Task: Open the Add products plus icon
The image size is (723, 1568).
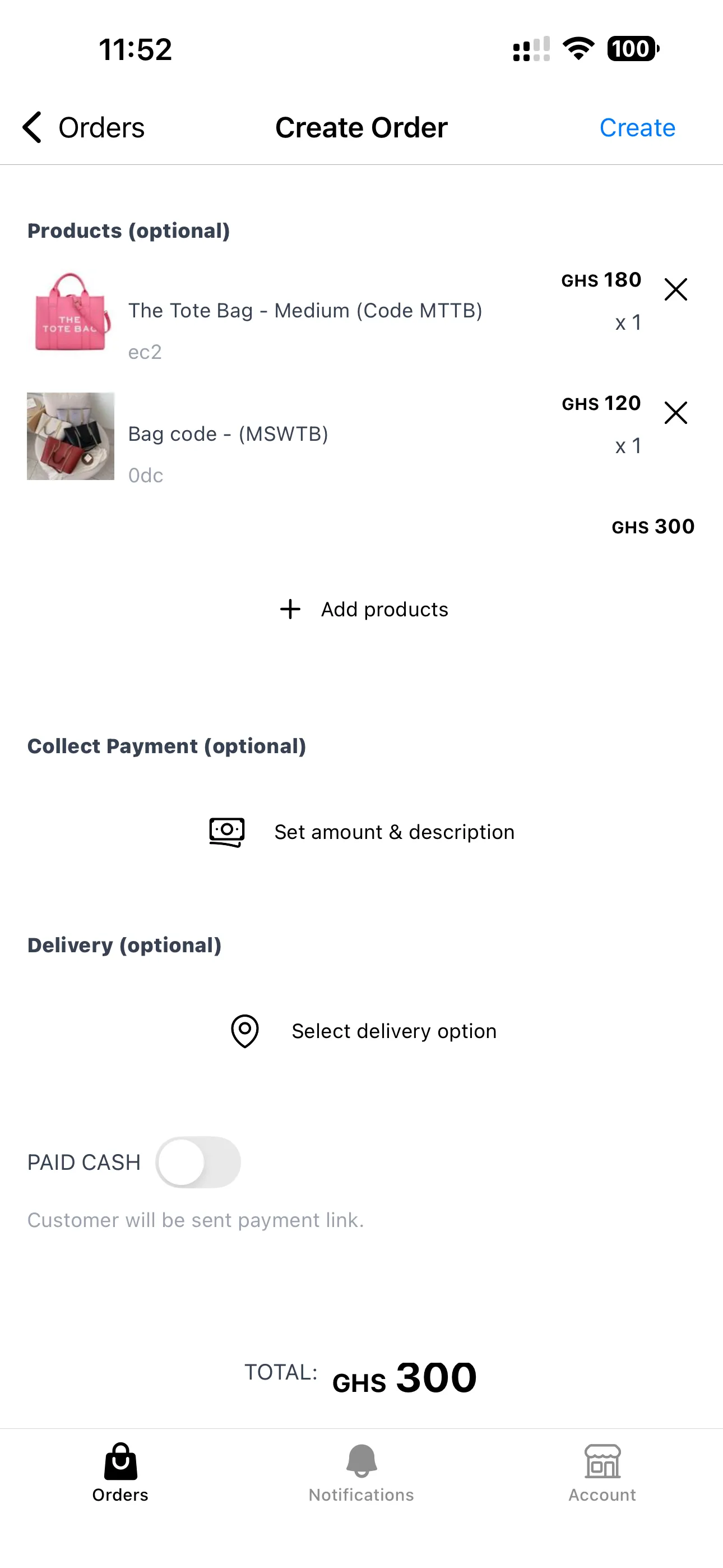Action: click(x=290, y=608)
